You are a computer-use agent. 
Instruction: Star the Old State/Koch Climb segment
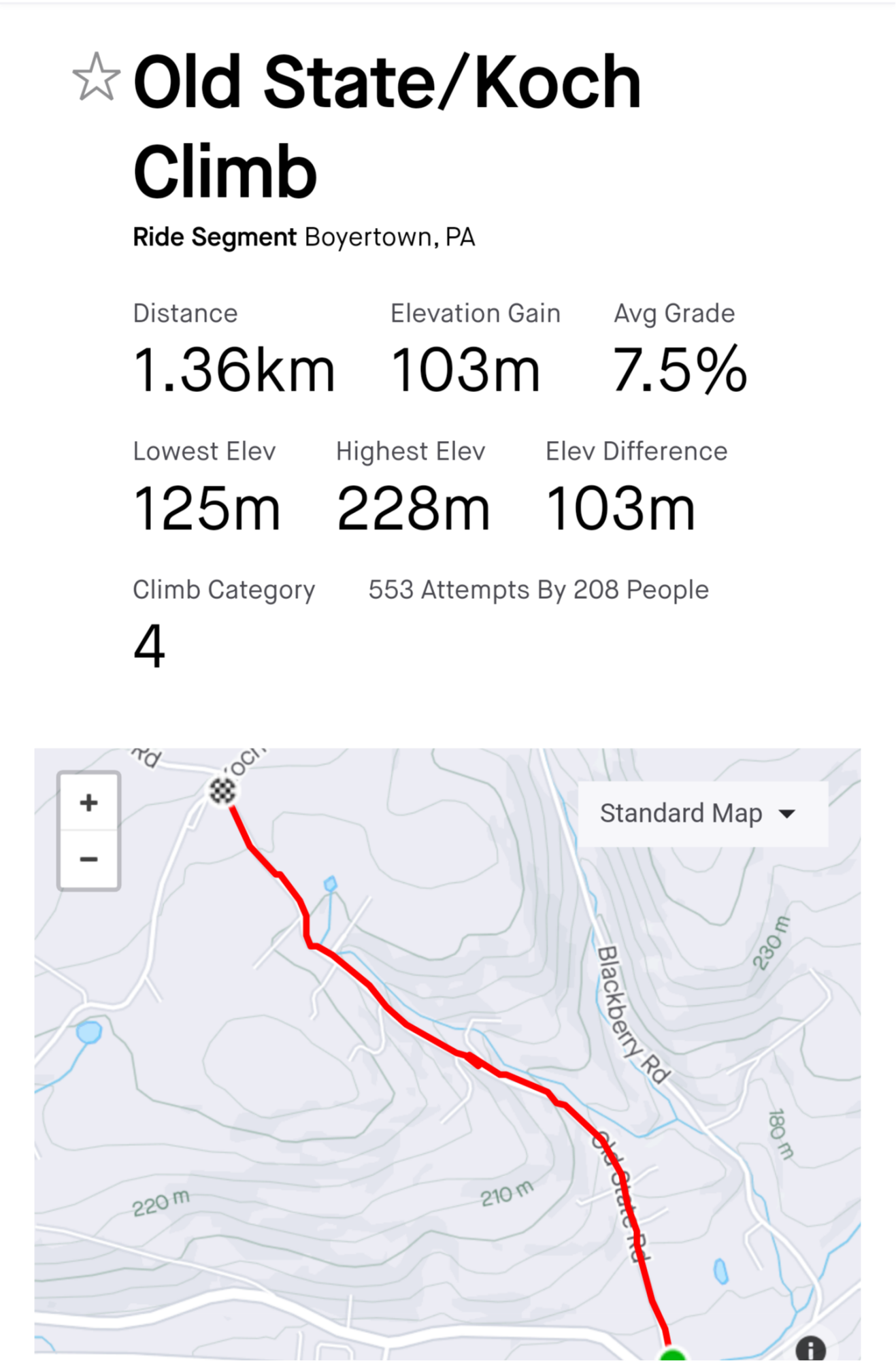(x=96, y=78)
